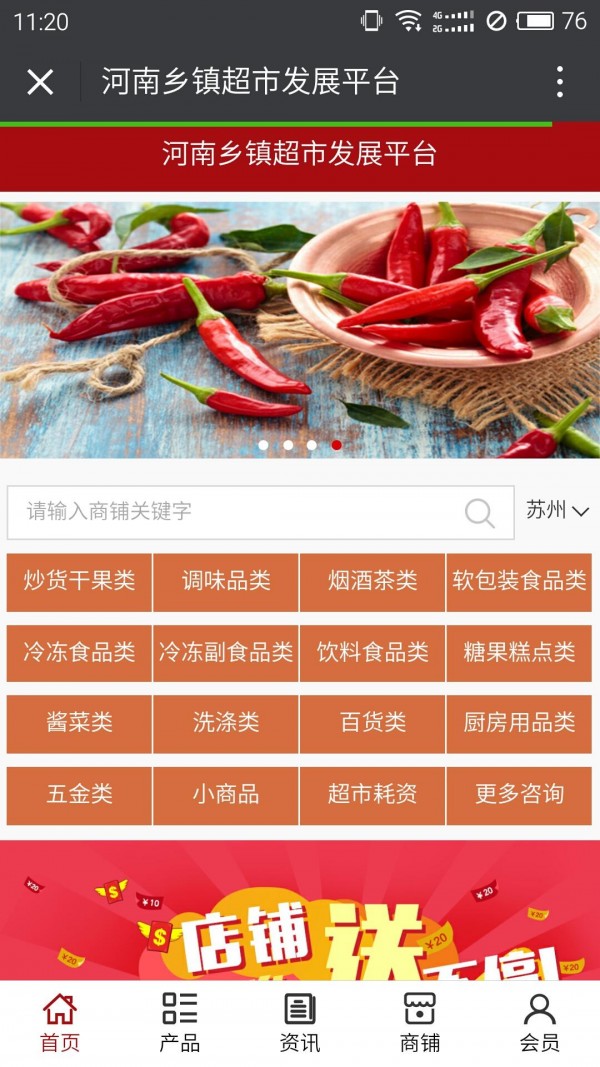Open the three-dot overflow menu

click(559, 82)
